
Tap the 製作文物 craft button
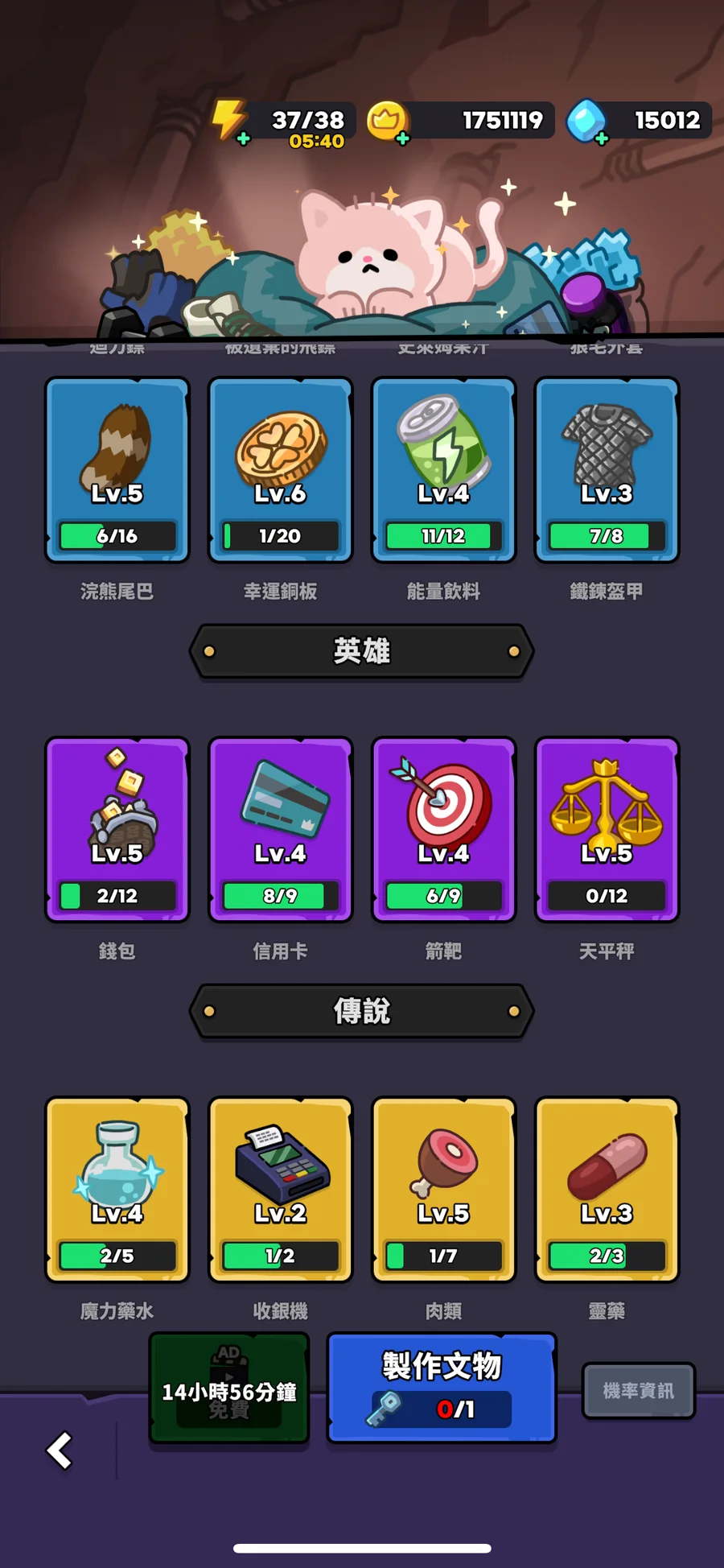coord(442,1388)
